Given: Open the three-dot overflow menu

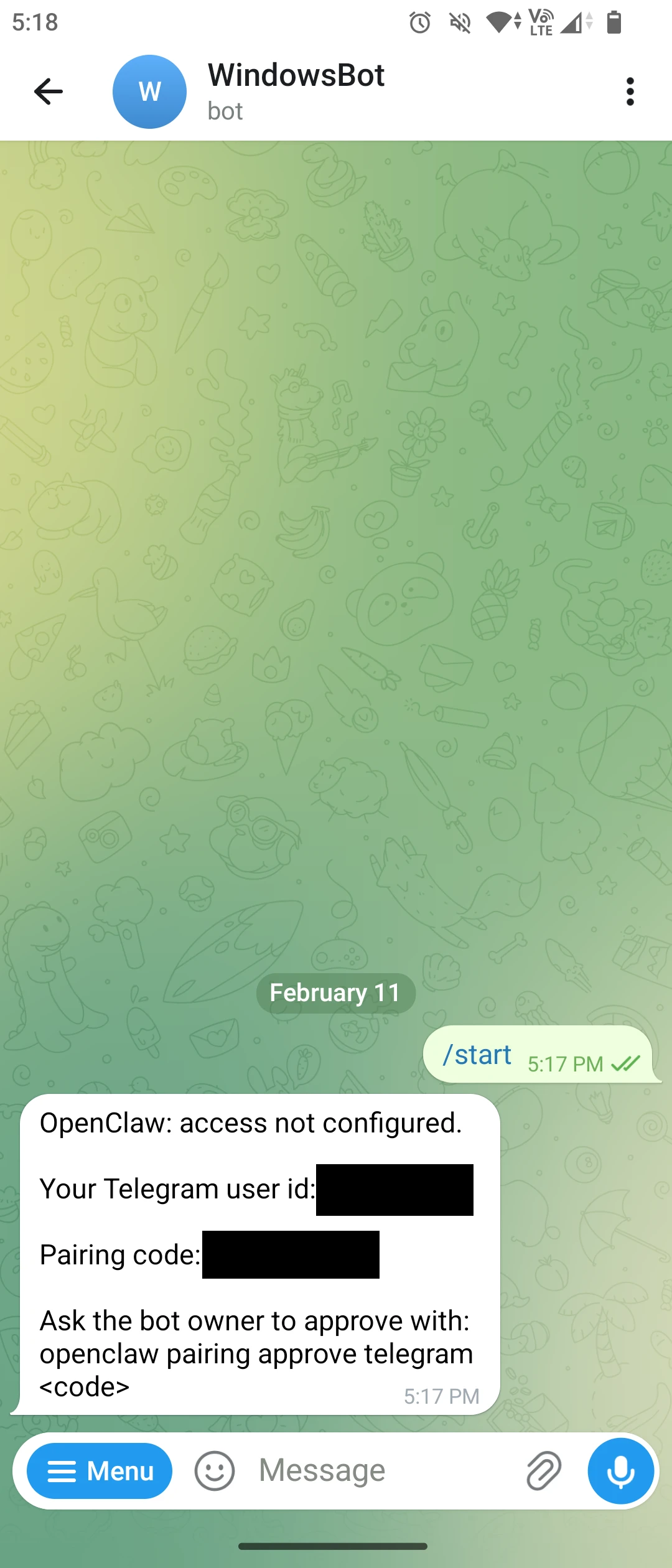Looking at the screenshot, I should [x=630, y=92].
